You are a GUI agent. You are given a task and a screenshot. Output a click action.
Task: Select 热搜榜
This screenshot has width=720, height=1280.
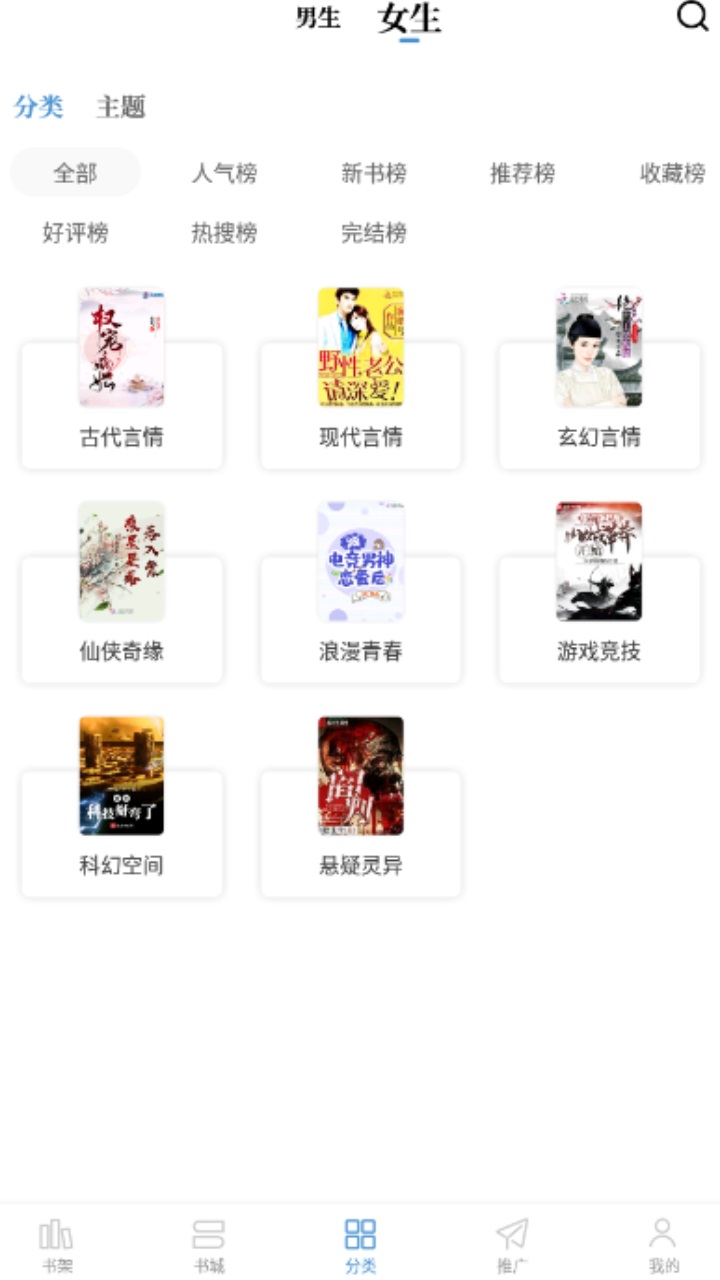pyautogui.click(x=223, y=234)
